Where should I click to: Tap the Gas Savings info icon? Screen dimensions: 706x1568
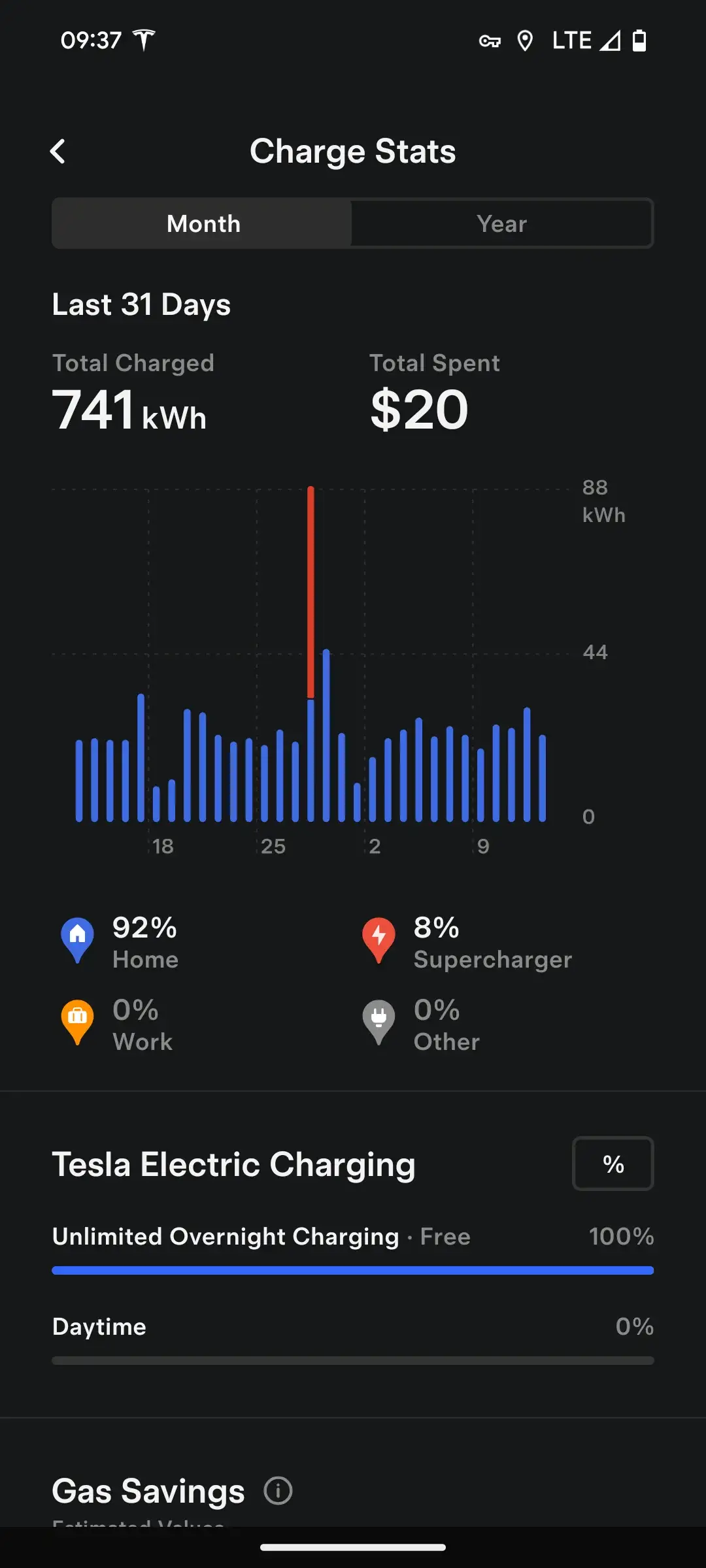[x=278, y=1492]
